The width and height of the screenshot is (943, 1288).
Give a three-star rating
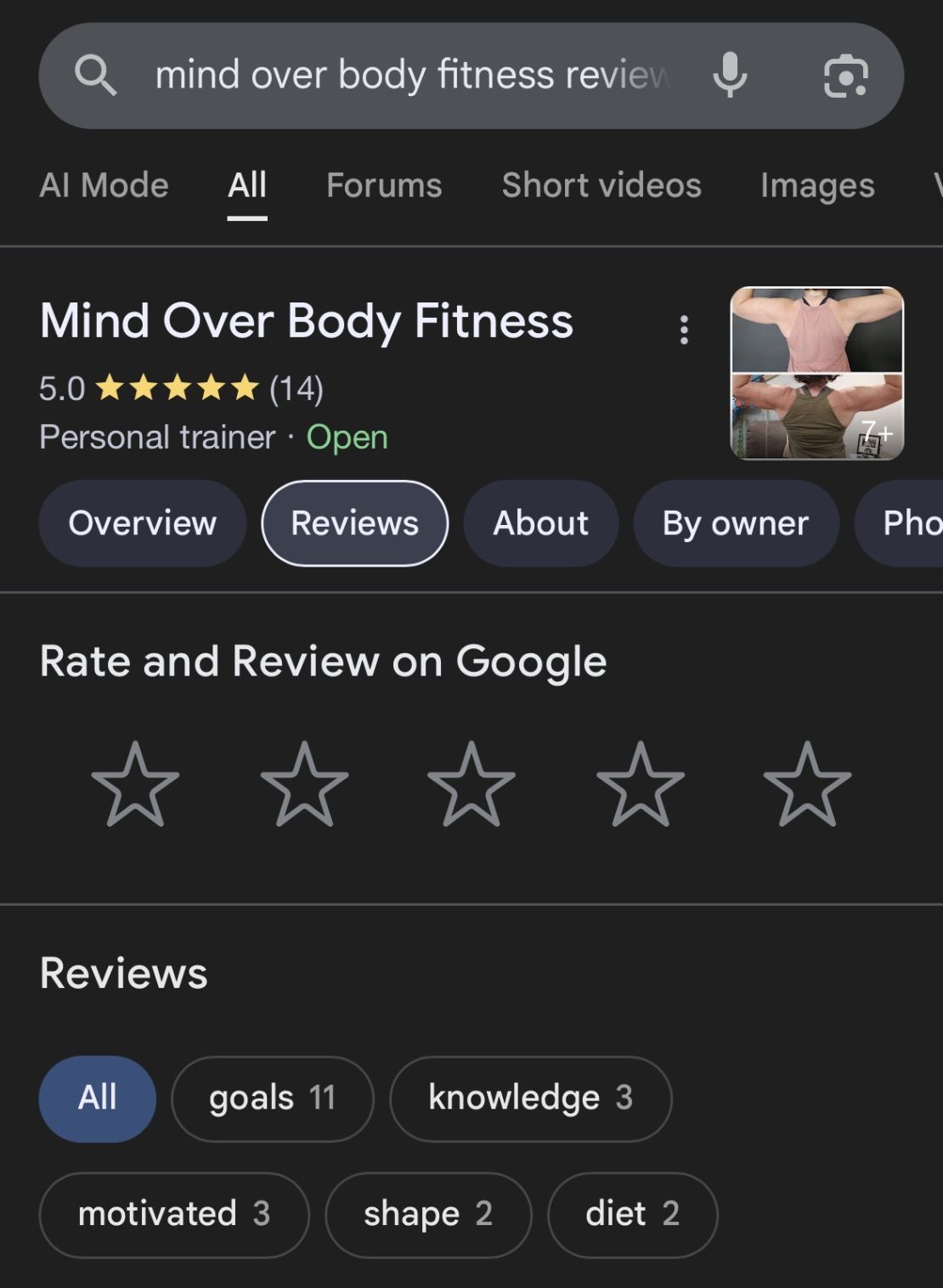point(471,785)
